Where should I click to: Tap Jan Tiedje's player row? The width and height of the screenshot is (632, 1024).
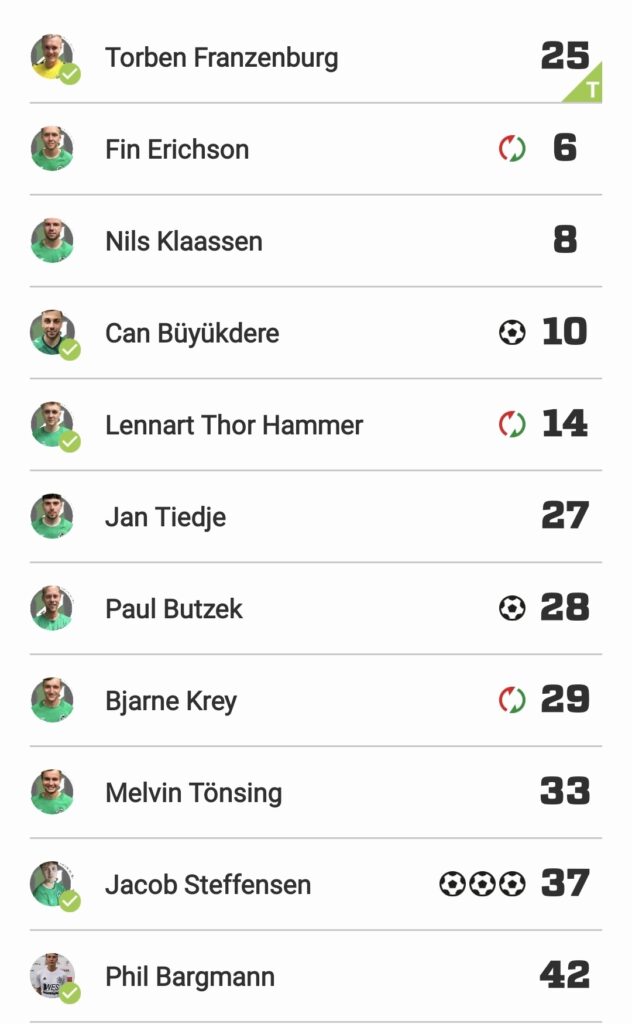point(165,518)
